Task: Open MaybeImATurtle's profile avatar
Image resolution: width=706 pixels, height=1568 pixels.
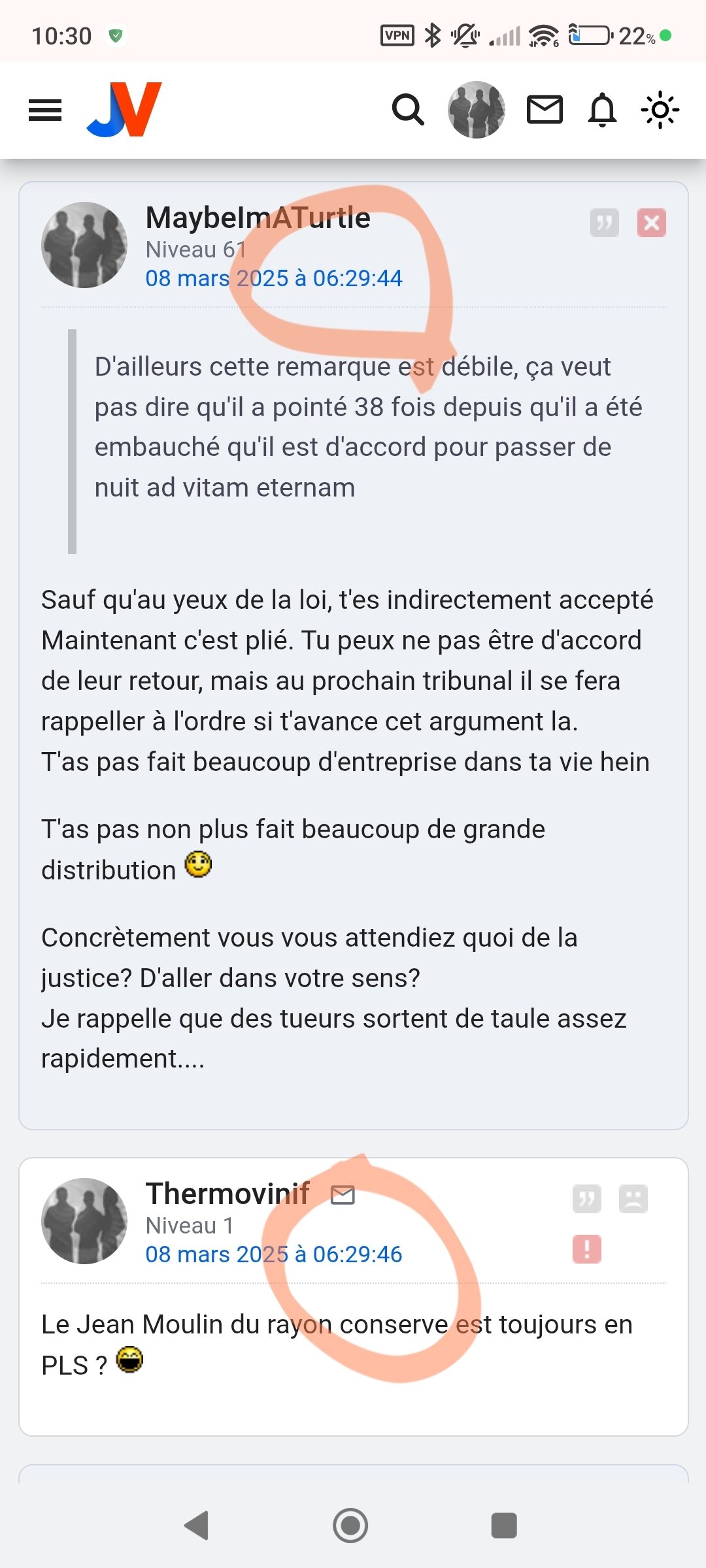Action: coord(84,245)
